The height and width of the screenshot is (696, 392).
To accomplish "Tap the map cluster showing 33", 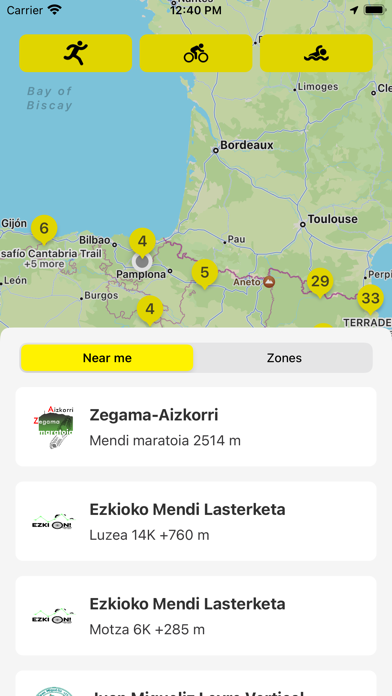I will coord(370,300).
